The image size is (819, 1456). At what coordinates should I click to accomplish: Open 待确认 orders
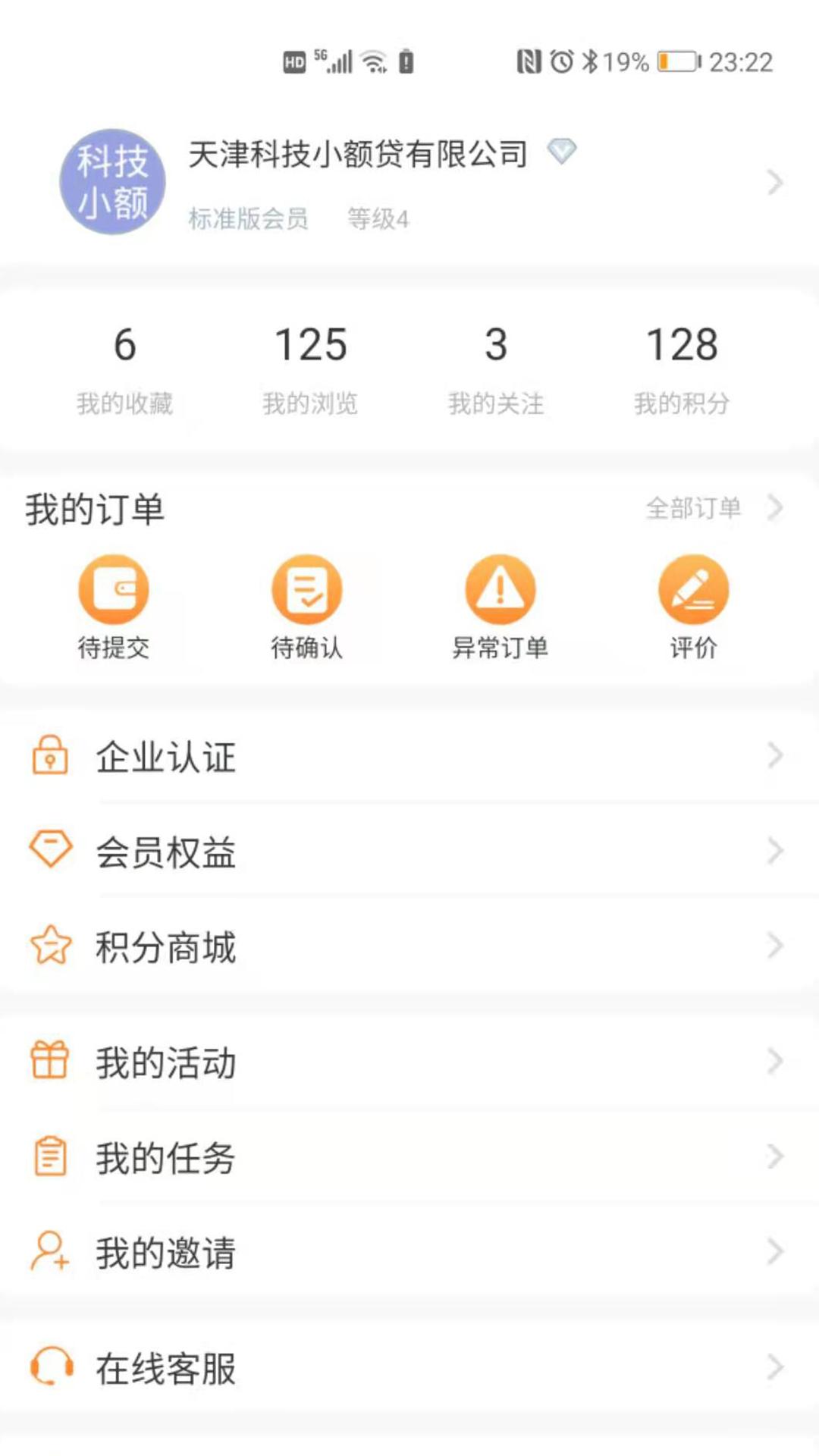tap(306, 607)
